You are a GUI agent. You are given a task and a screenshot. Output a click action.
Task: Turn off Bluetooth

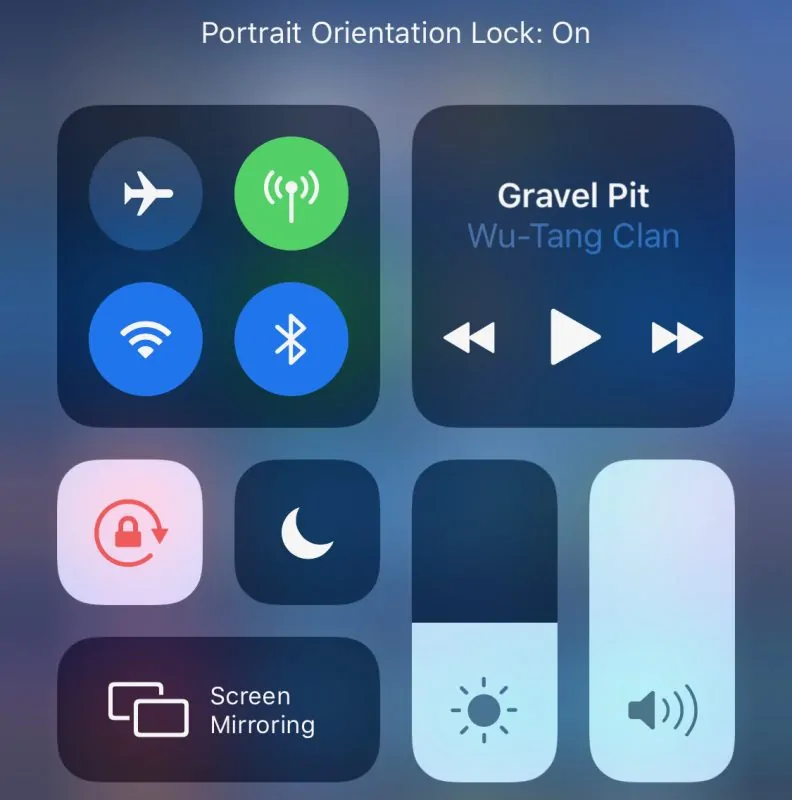(291, 341)
